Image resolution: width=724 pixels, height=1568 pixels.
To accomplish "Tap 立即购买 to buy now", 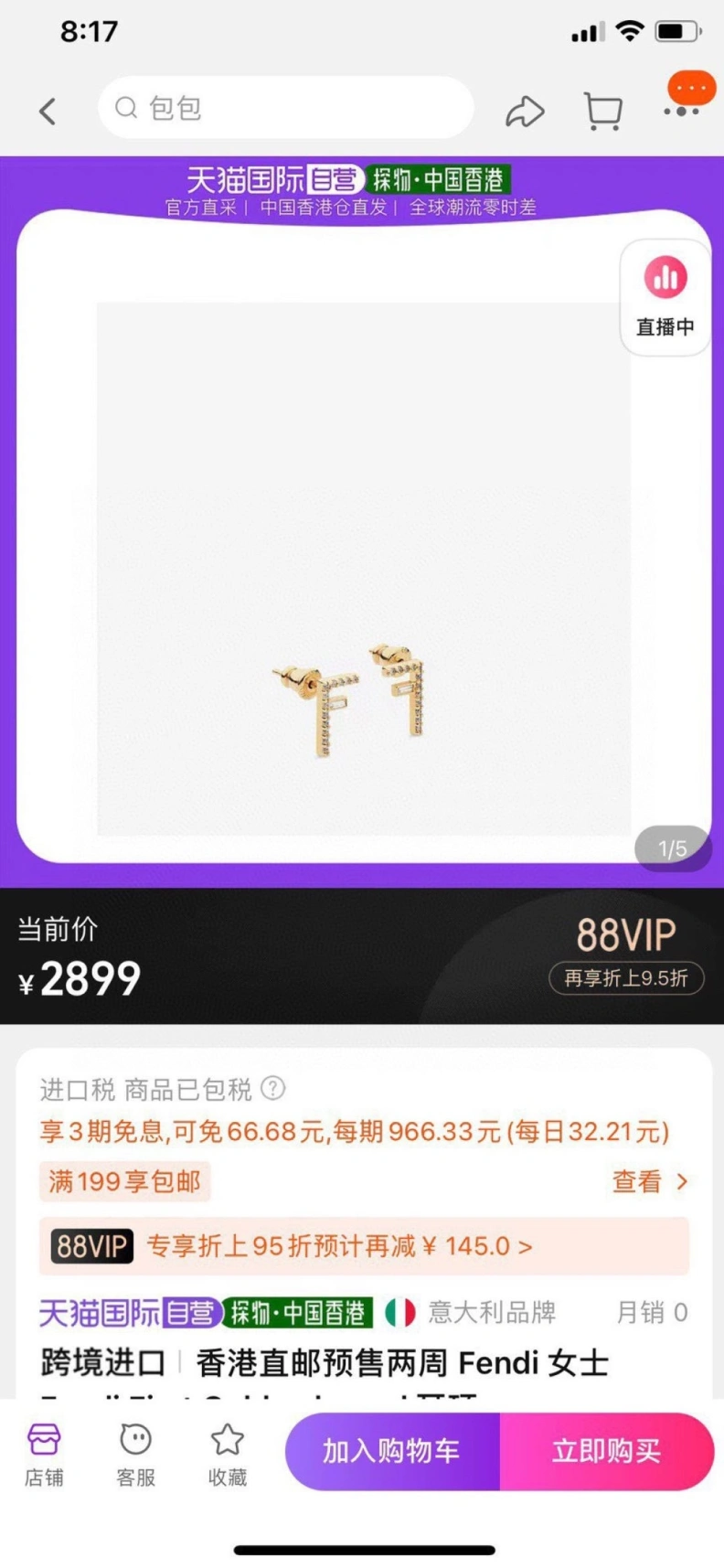I will point(607,1450).
